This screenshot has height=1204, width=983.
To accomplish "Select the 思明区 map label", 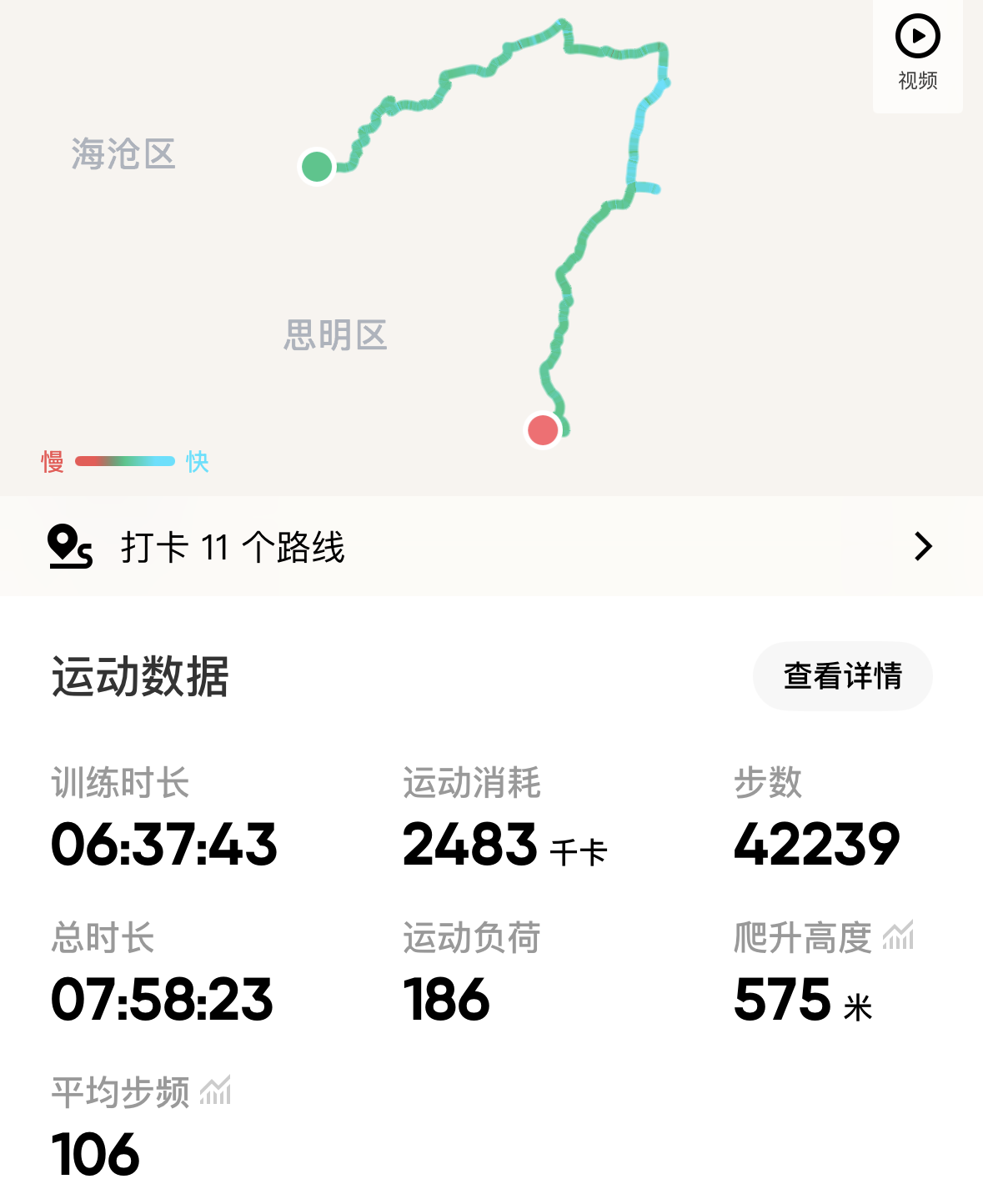I will point(334,337).
